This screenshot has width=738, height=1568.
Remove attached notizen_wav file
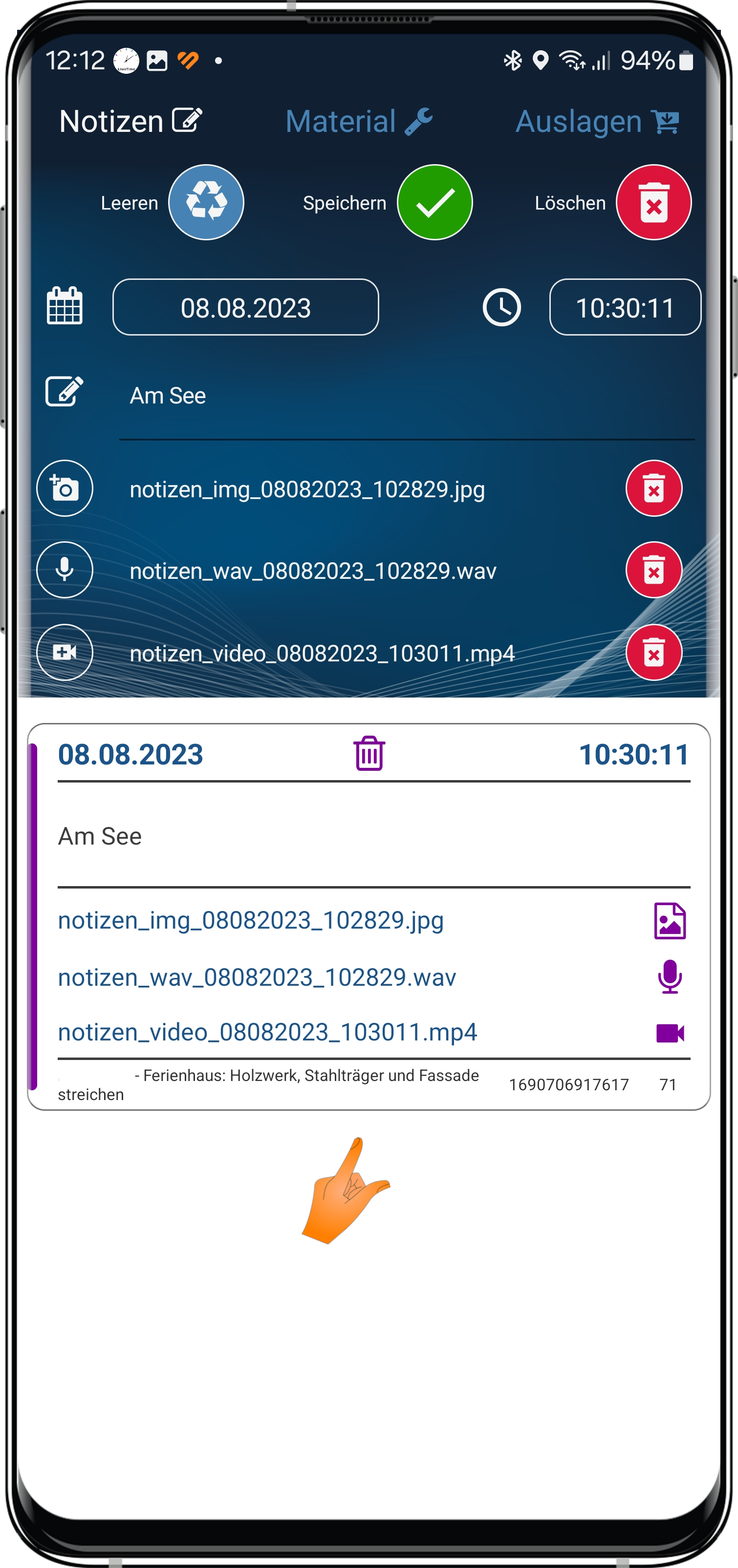[x=653, y=571]
